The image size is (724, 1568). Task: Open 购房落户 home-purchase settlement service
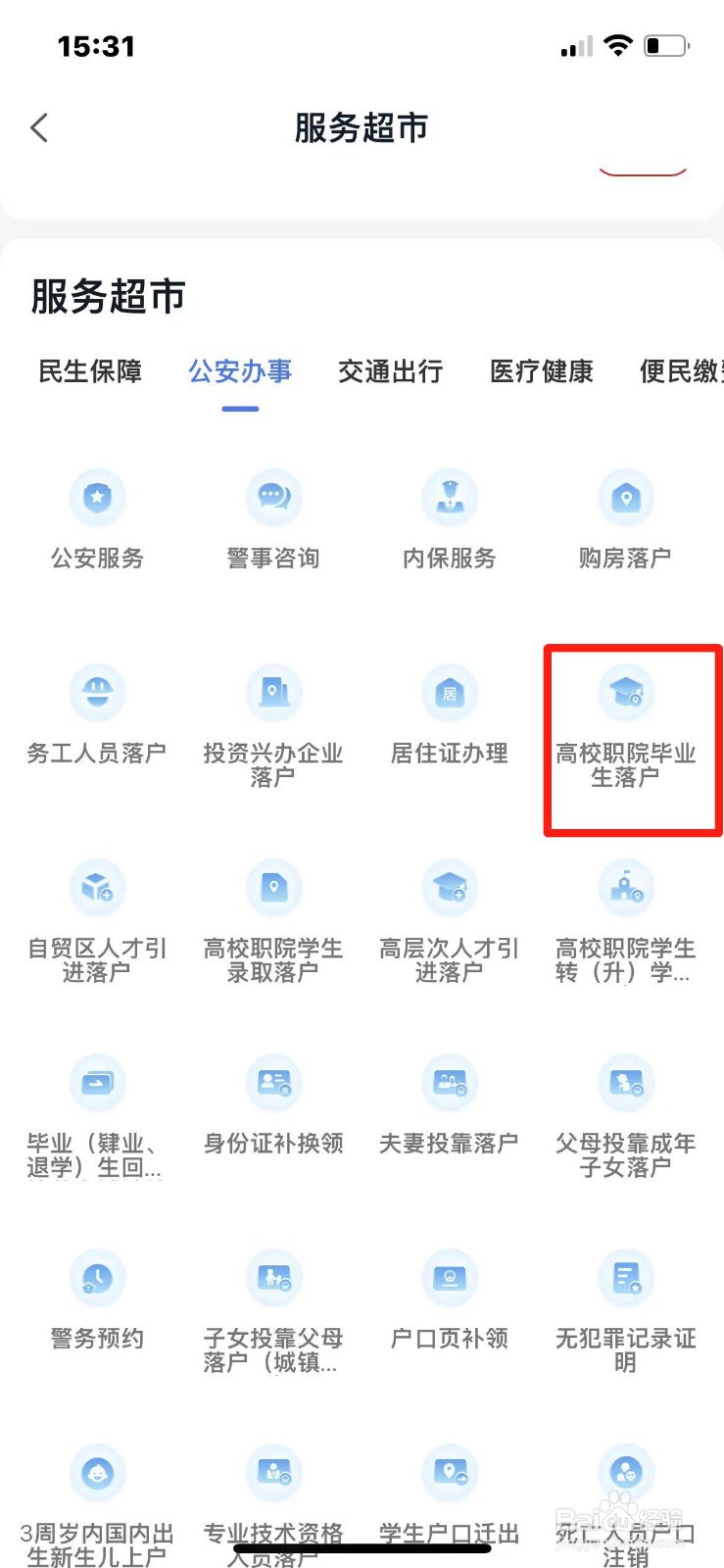pyautogui.click(x=624, y=519)
